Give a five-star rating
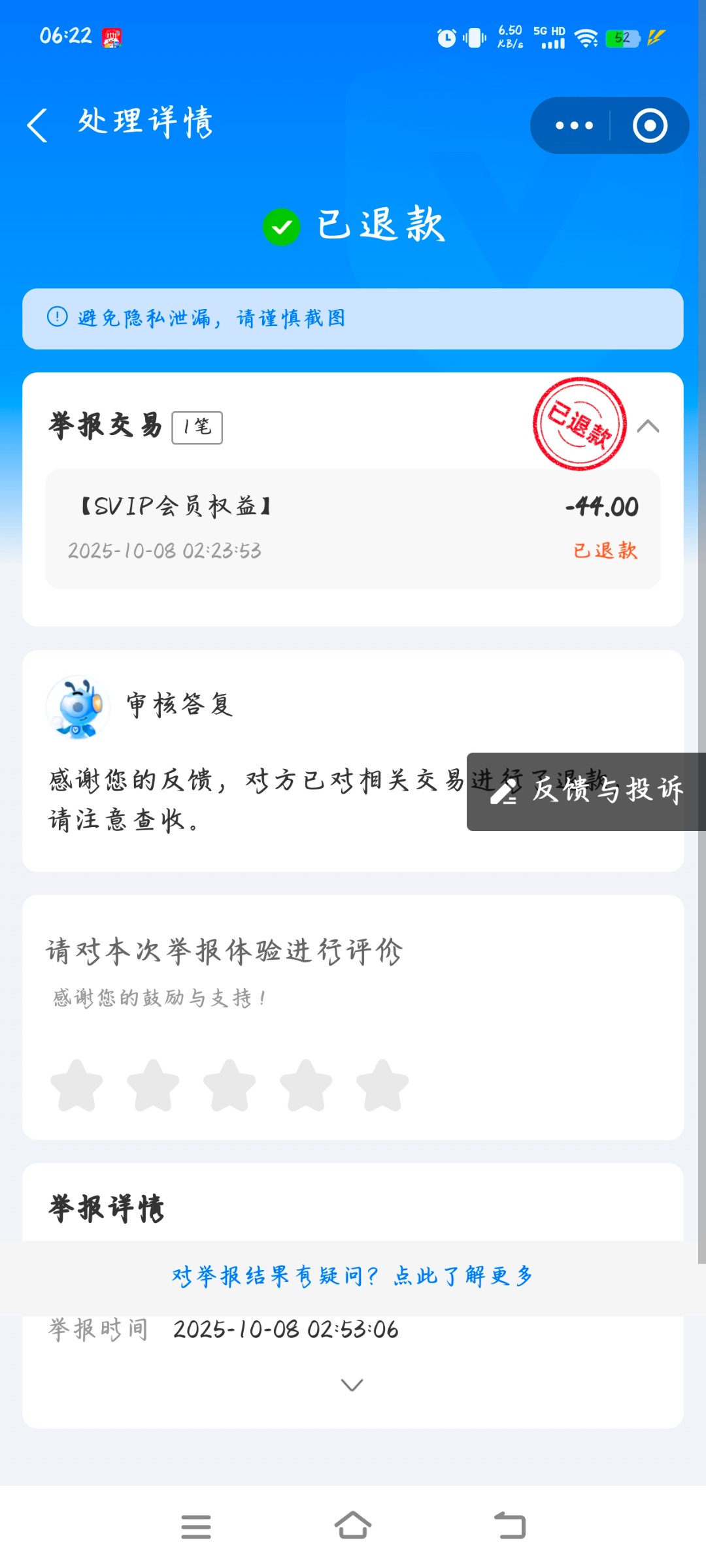Image resolution: width=706 pixels, height=1568 pixels. [x=382, y=1086]
